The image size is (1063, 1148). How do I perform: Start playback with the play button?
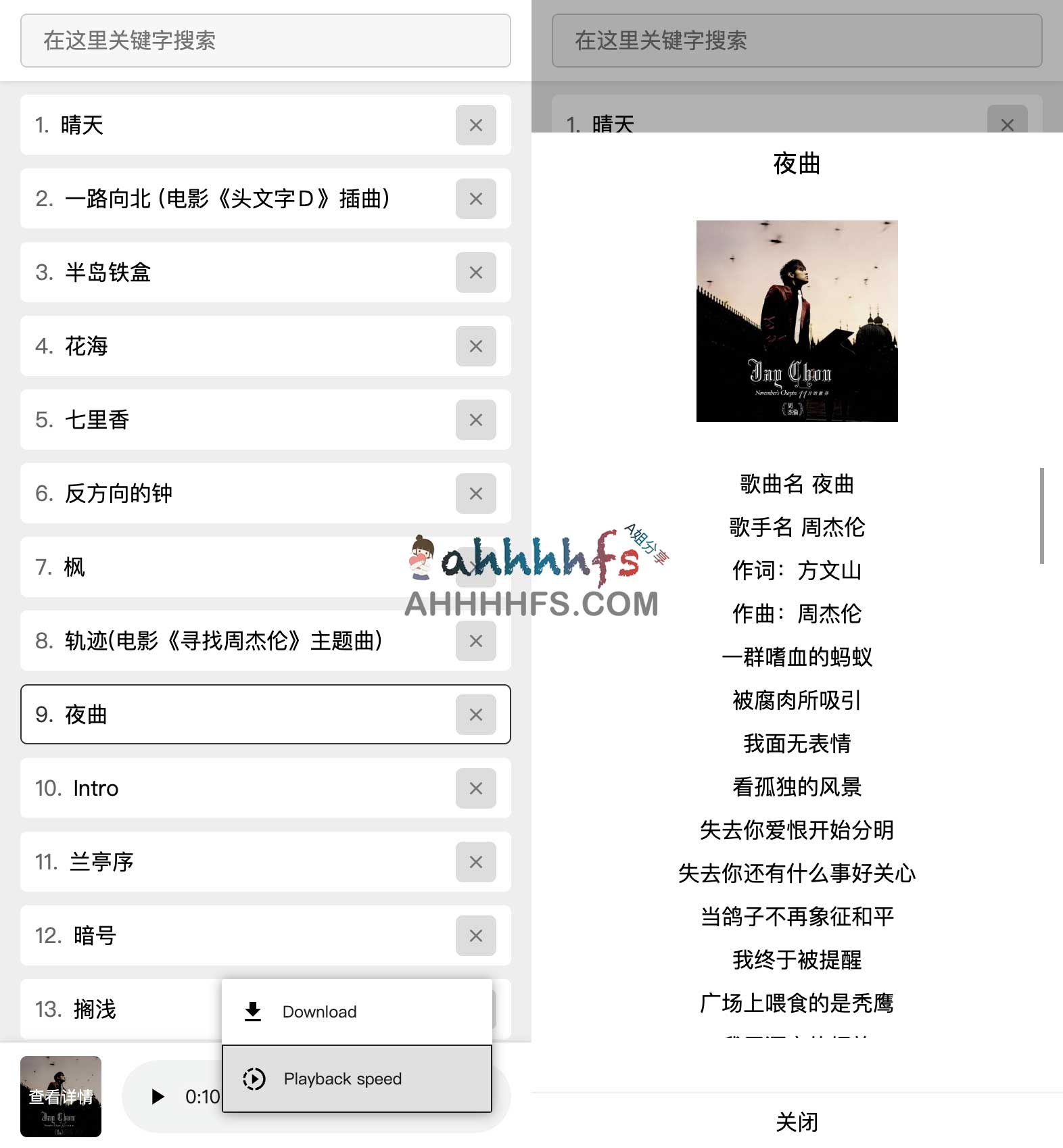(158, 1097)
